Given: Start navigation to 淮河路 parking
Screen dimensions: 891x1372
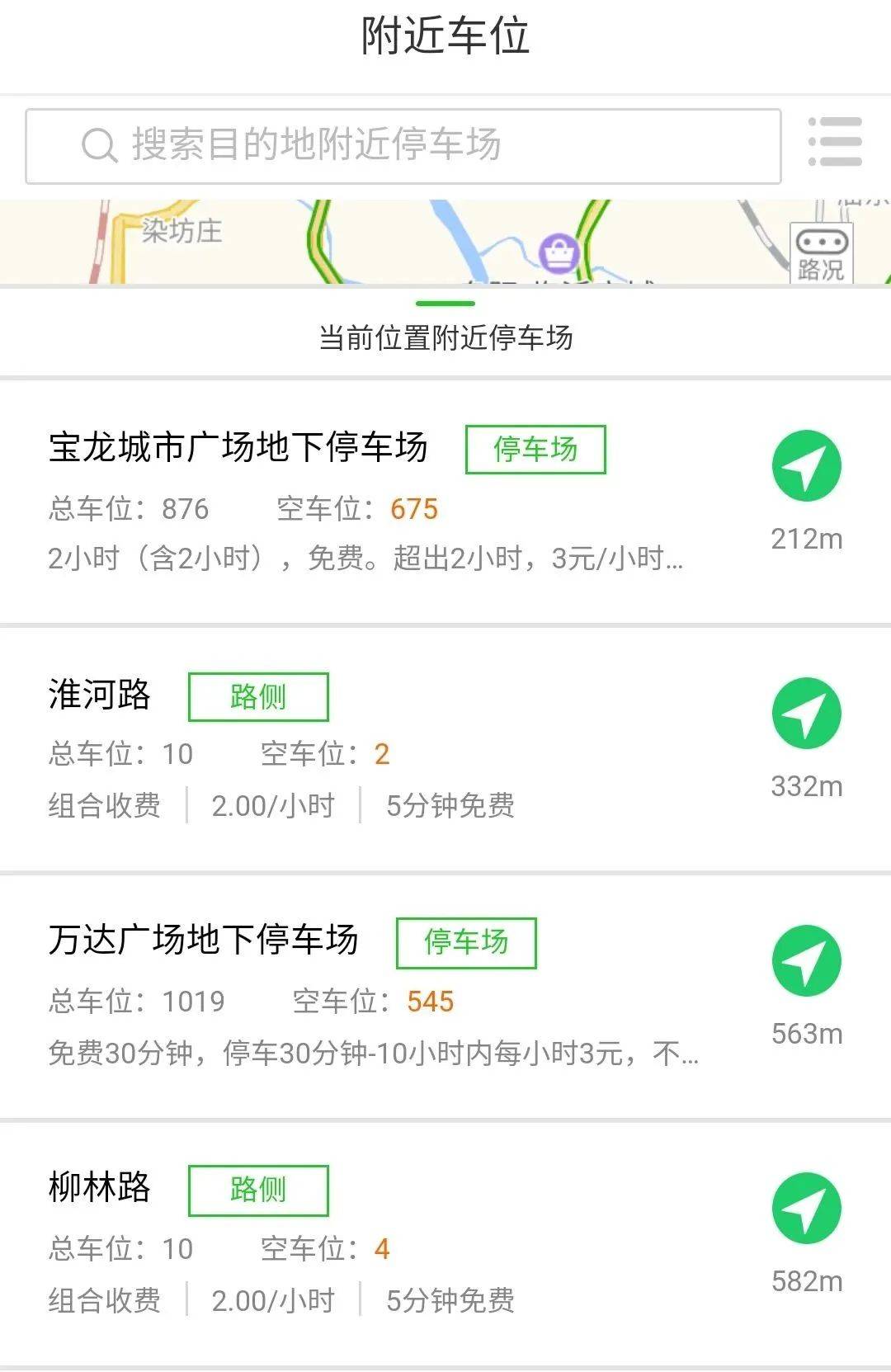Looking at the screenshot, I should click(806, 714).
